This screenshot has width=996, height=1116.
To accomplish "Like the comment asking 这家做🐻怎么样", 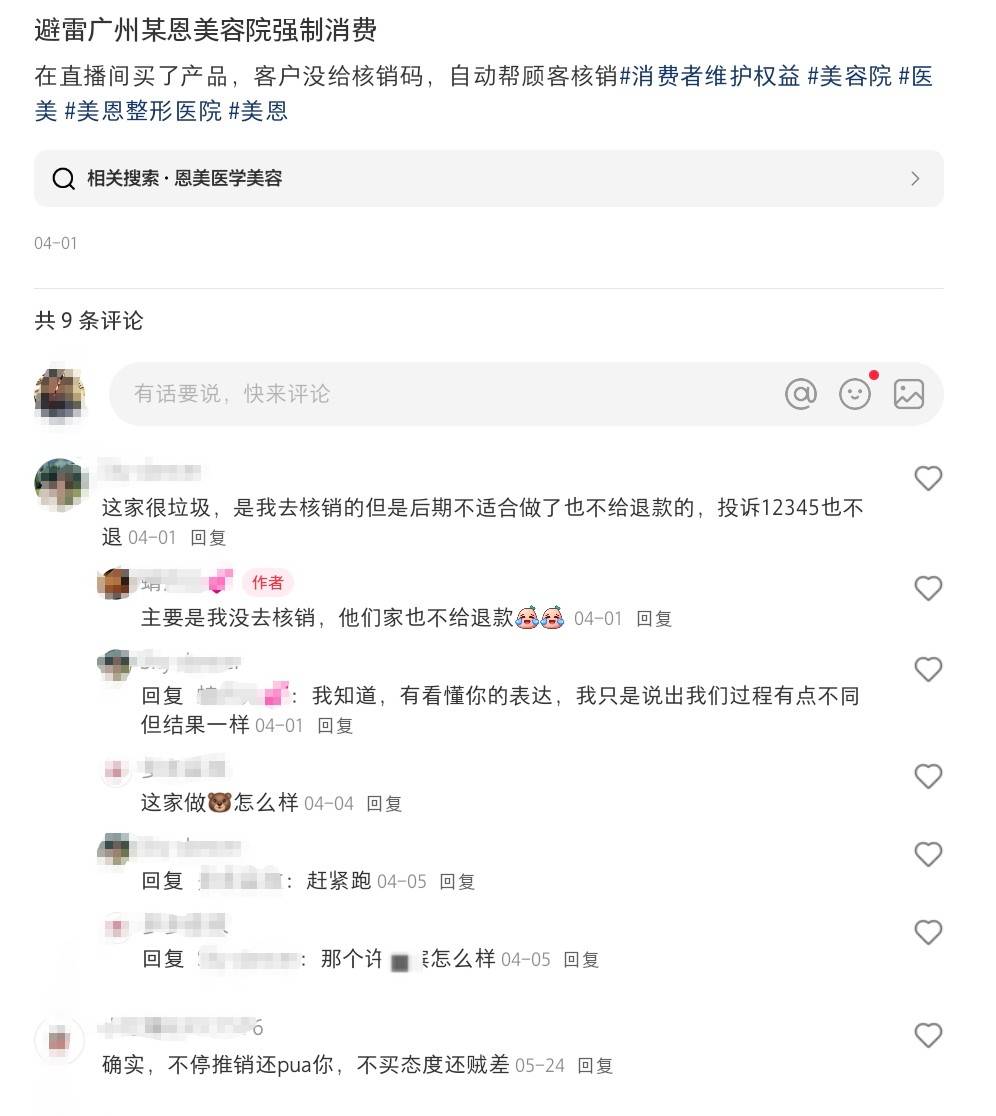I will click(929, 776).
